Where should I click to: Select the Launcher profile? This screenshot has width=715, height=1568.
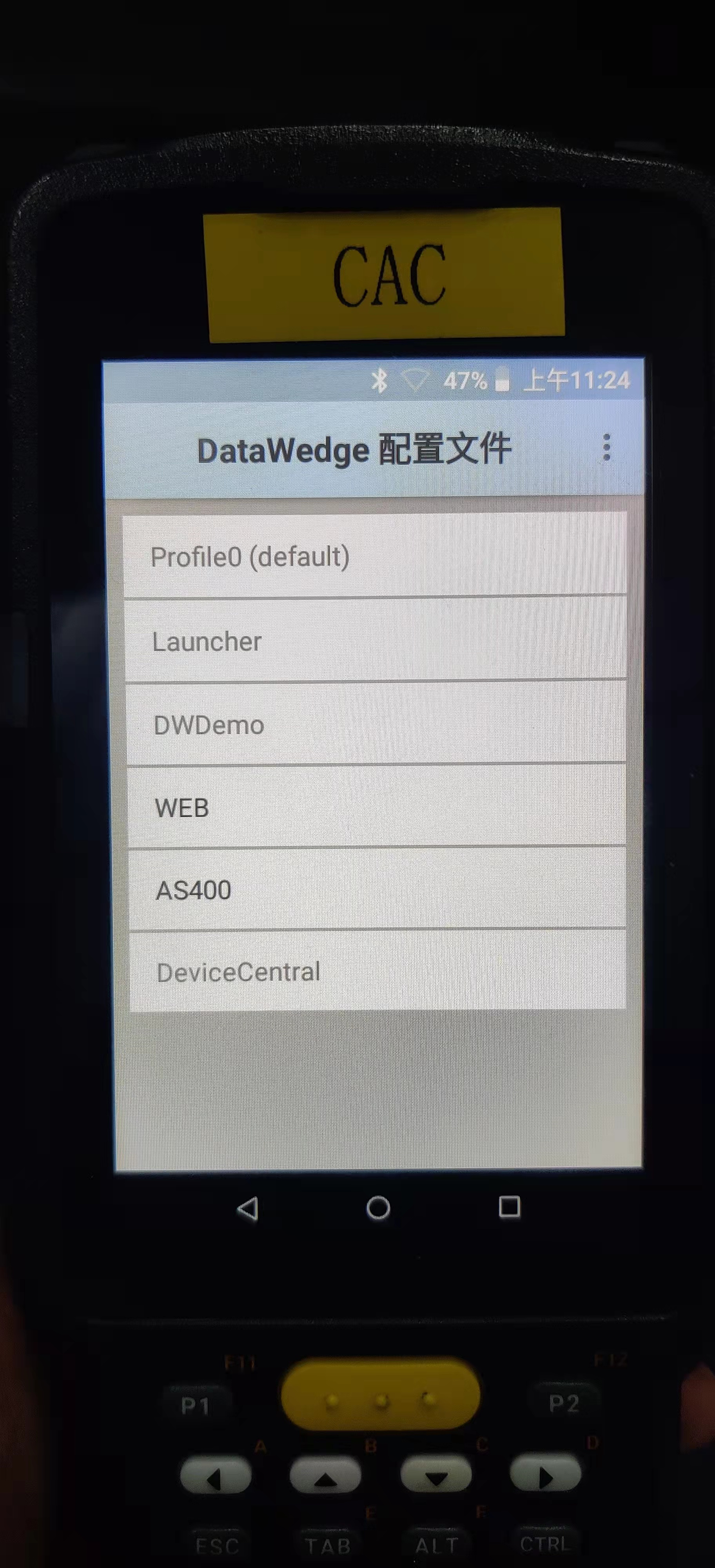(376, 640)
